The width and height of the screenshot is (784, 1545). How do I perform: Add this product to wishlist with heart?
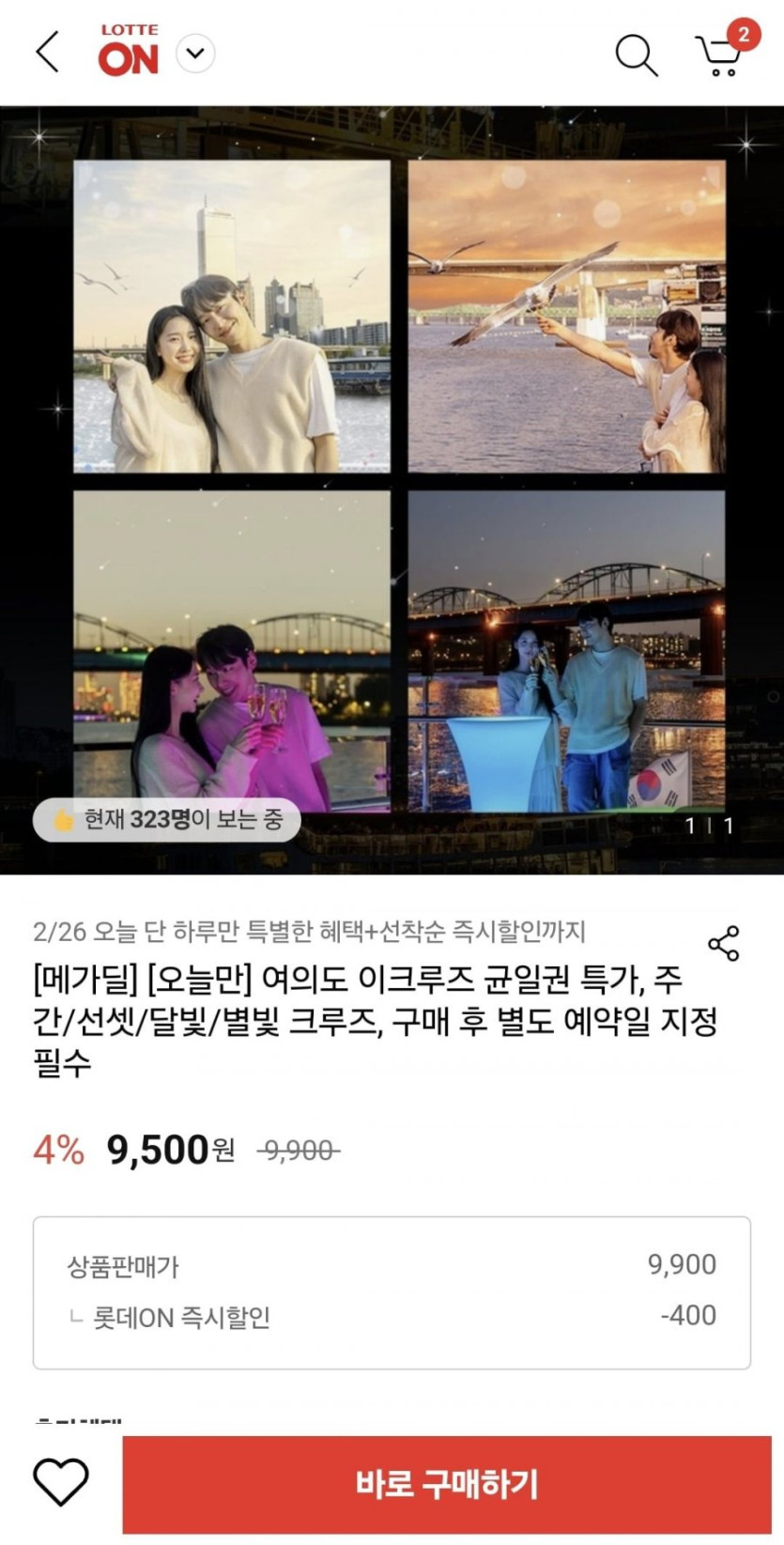click(61, 1483)
